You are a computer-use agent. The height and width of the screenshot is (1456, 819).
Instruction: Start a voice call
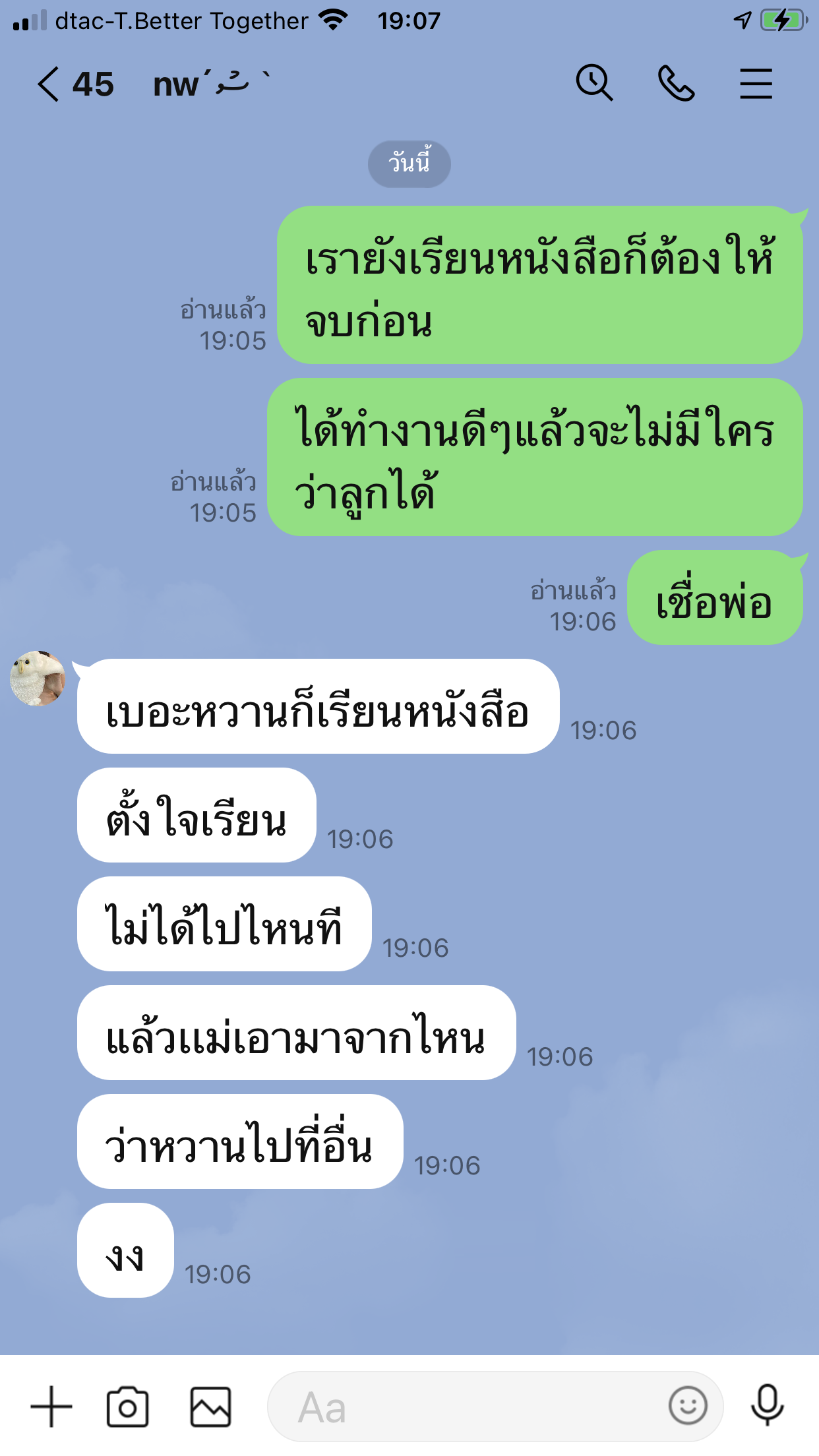676,84
